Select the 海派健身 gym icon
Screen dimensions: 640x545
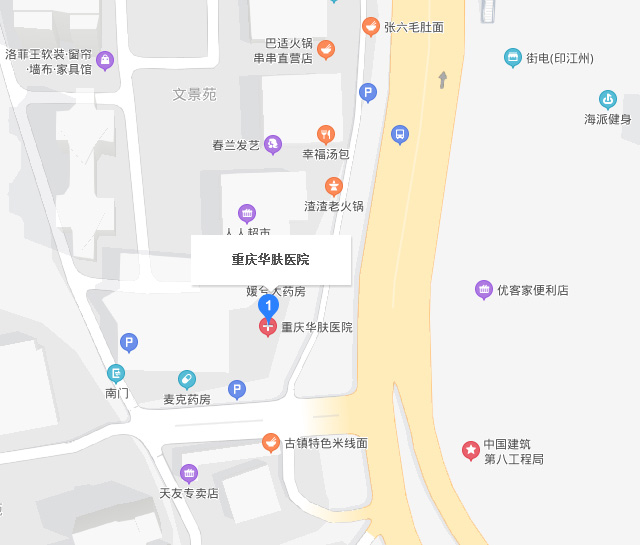click(608, 99)
